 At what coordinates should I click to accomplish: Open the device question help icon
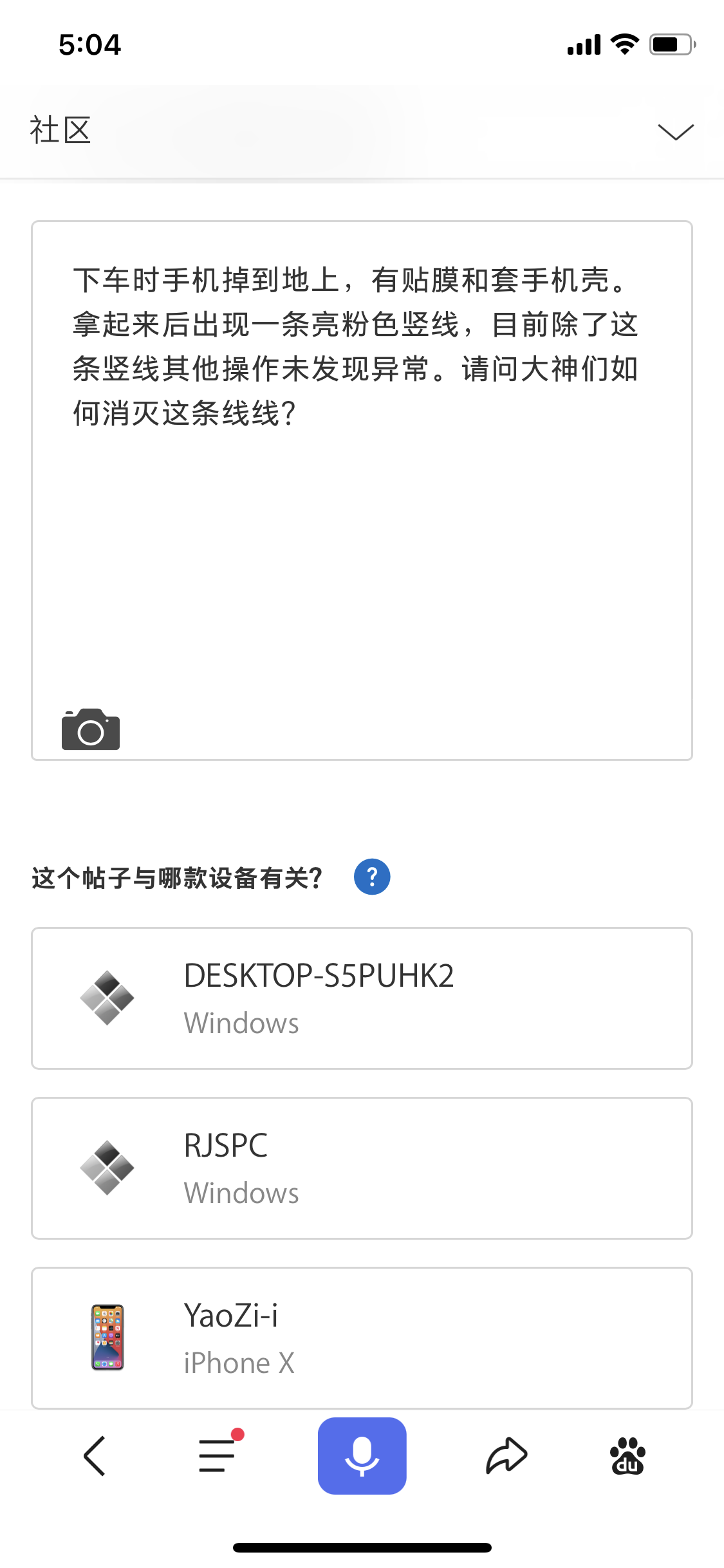tap(372, 877)
